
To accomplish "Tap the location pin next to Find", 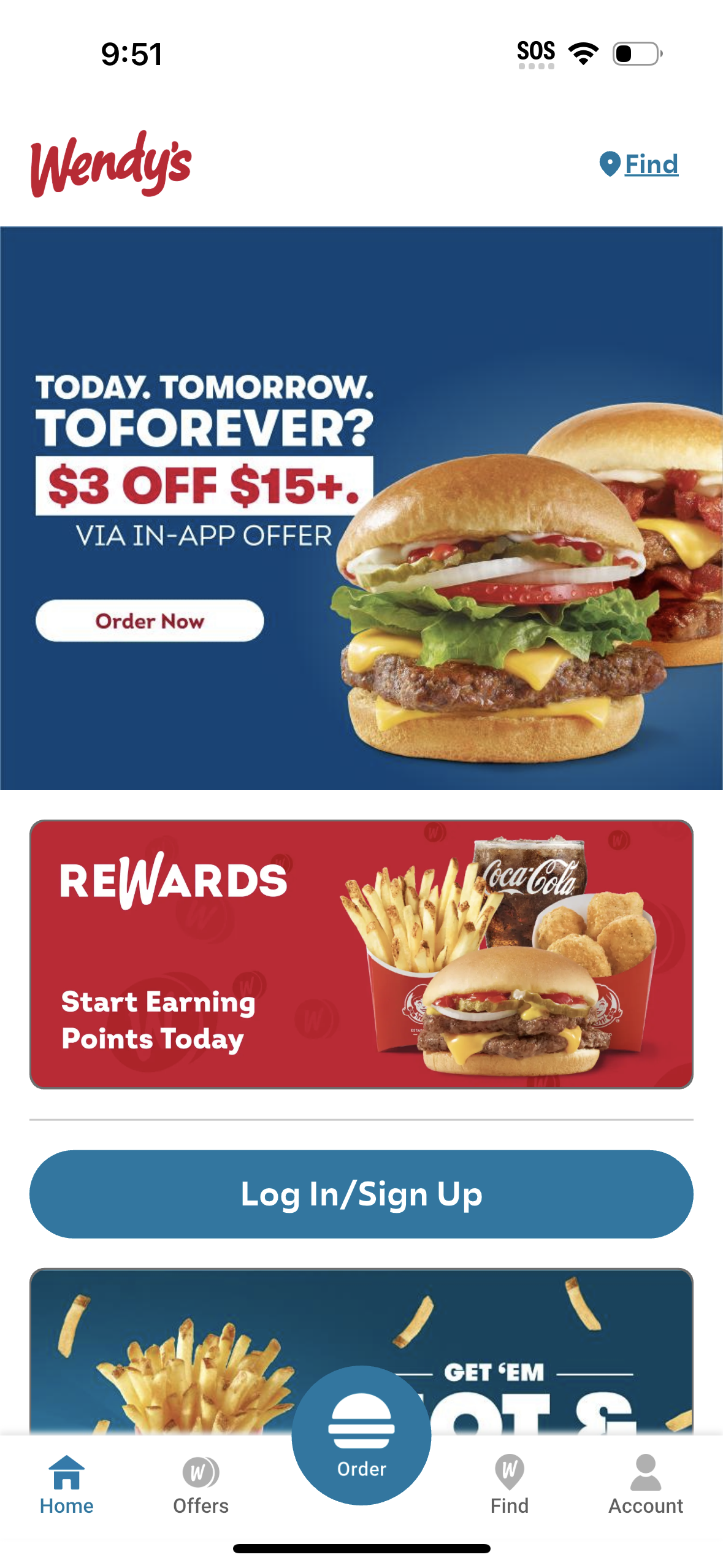I will click(610, 163).
